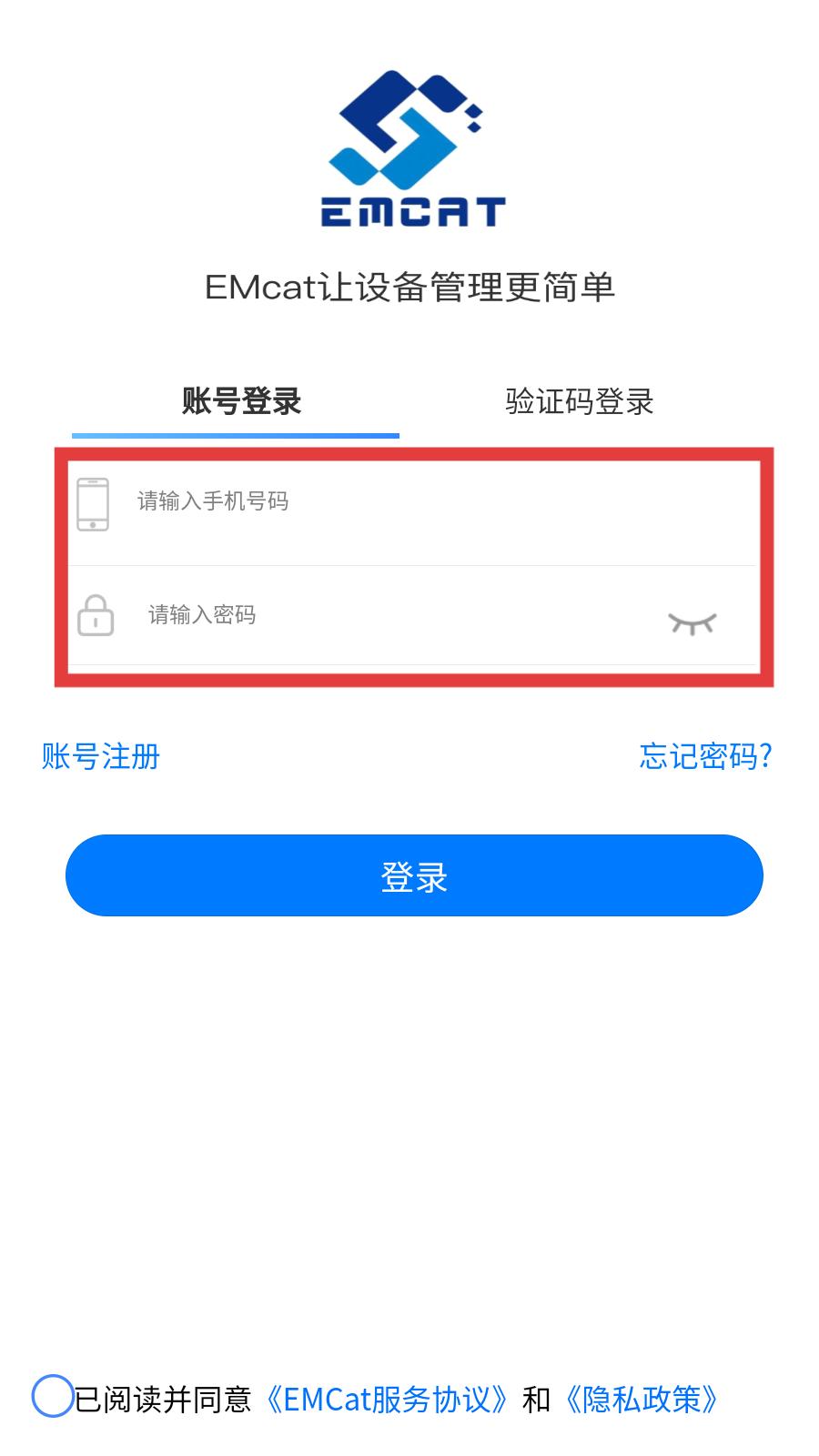The width and height of the screenshot is (819, 1456).
Task: Tap the blue 登录 button
Action: pos(414,875)
